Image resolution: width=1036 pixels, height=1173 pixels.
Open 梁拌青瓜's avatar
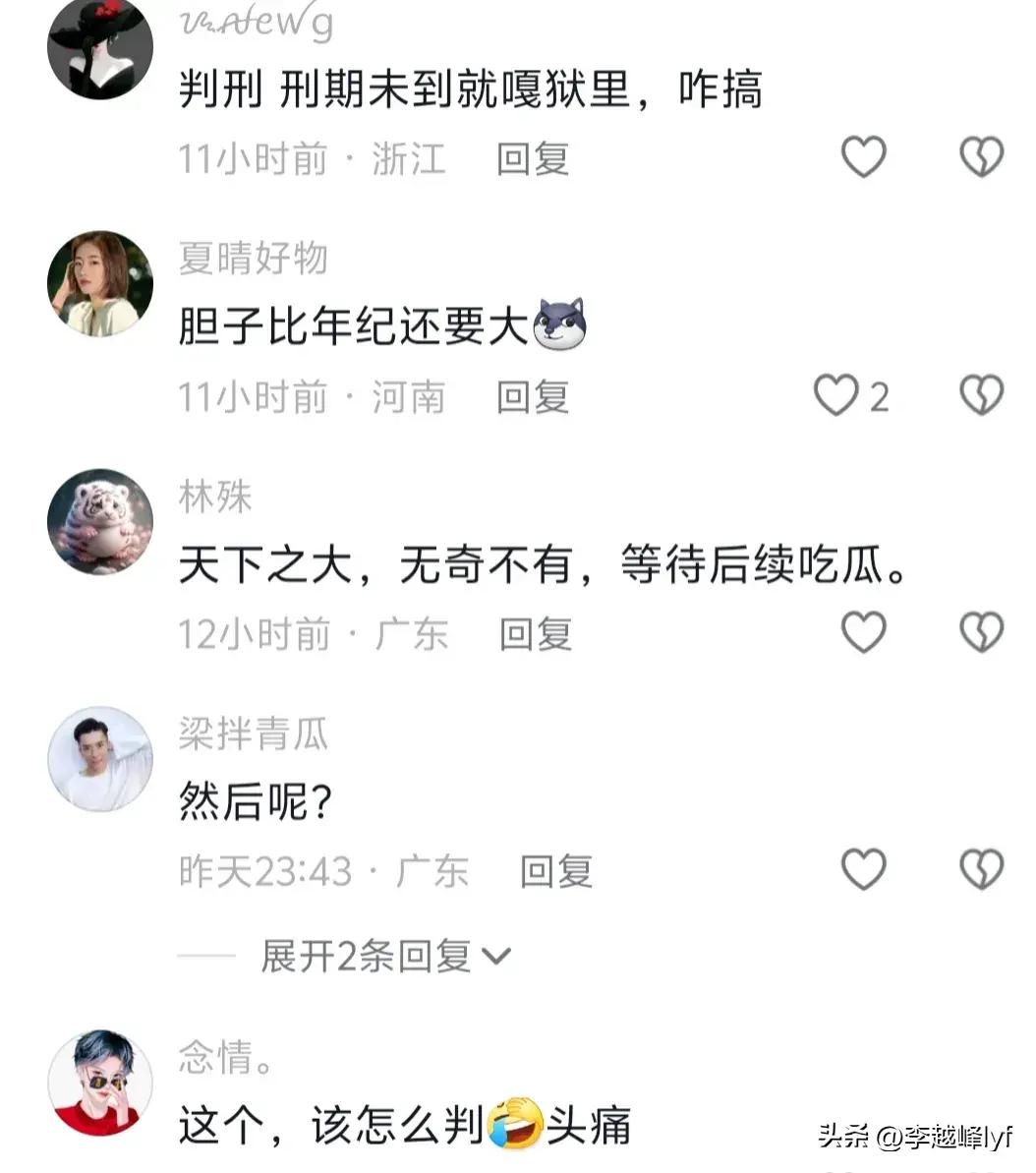(x=100, y=759)
